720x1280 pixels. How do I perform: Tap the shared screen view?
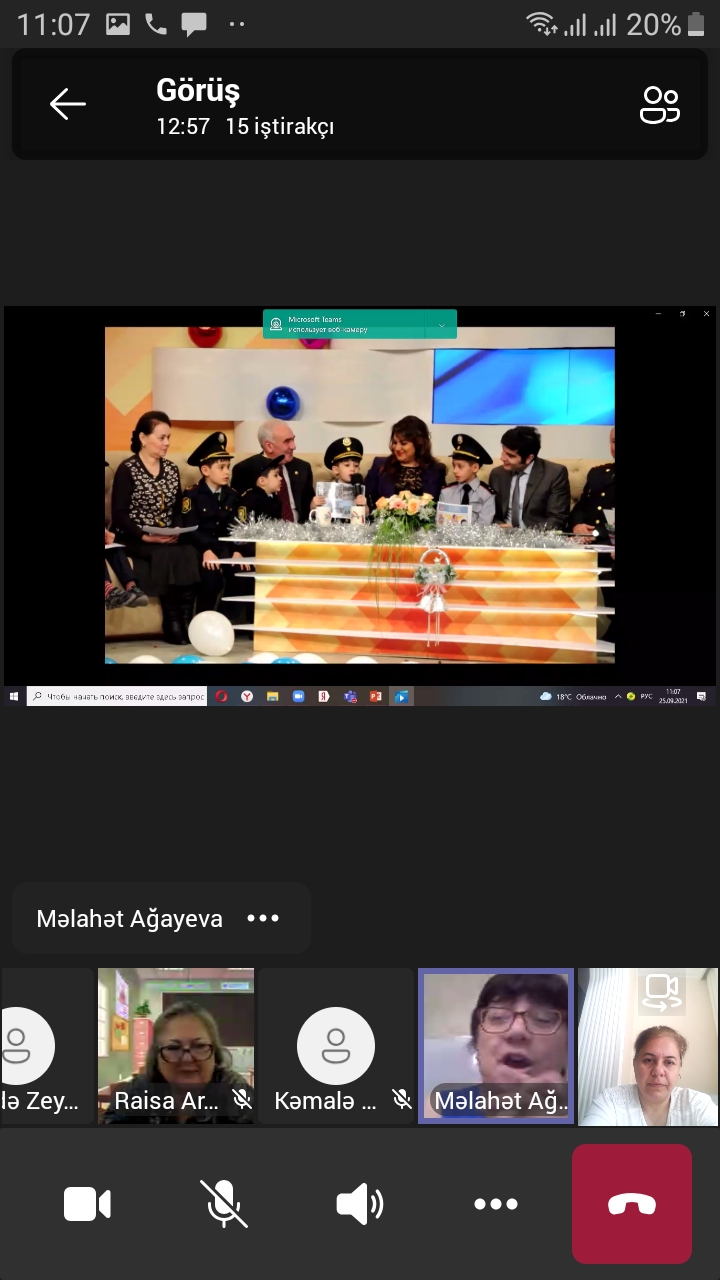360,505
